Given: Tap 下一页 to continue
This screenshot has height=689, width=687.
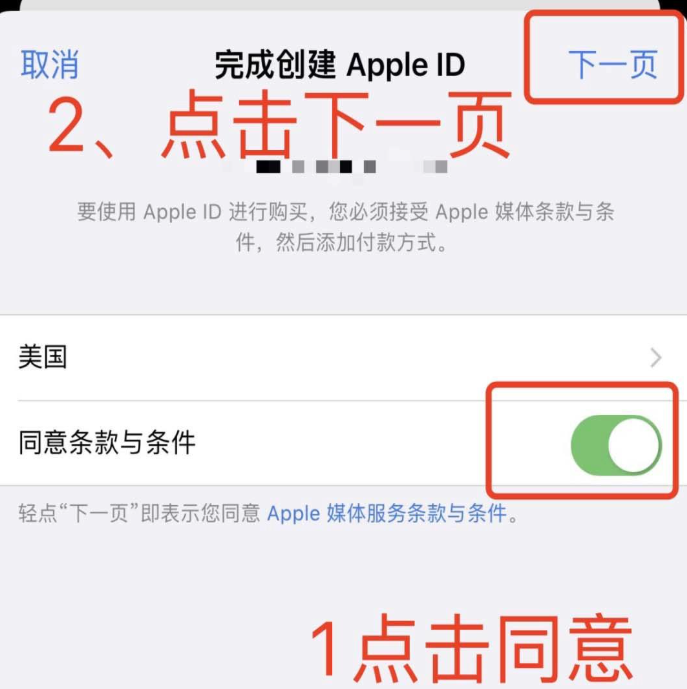Looking at the screenshot, I should [612, 64].
